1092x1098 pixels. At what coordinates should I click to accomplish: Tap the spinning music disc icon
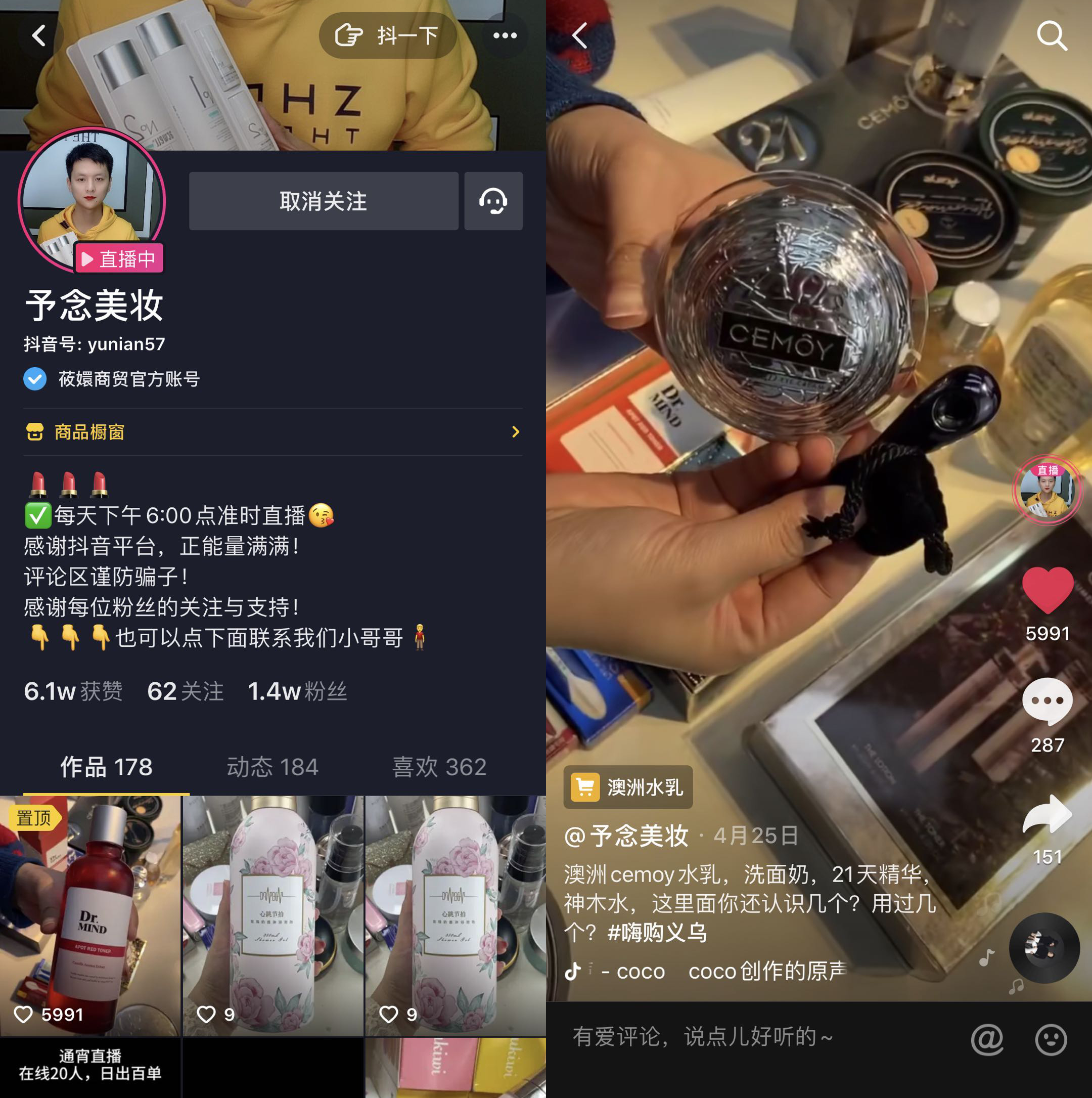pos(1046,948)
